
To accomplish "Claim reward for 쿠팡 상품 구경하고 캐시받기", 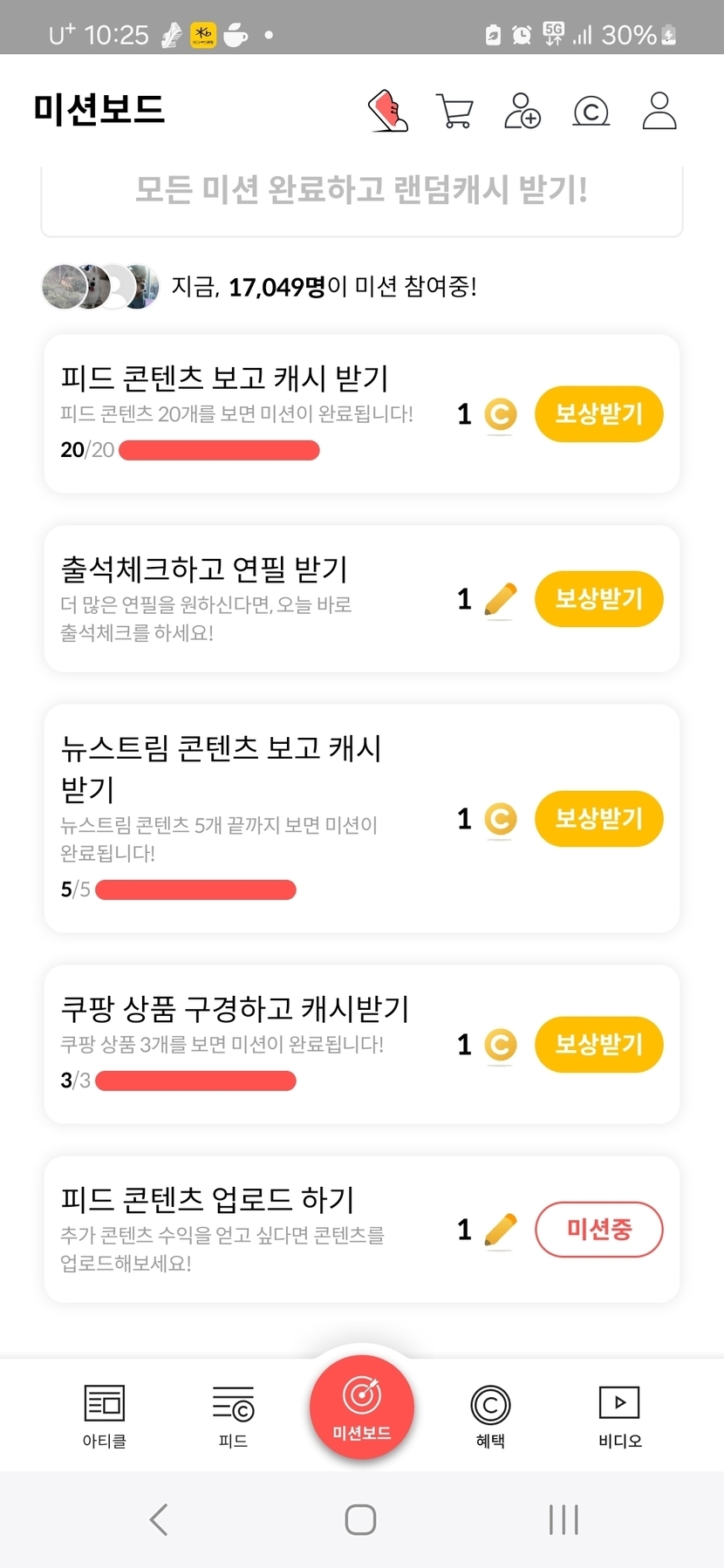I will pos(598,1045).
